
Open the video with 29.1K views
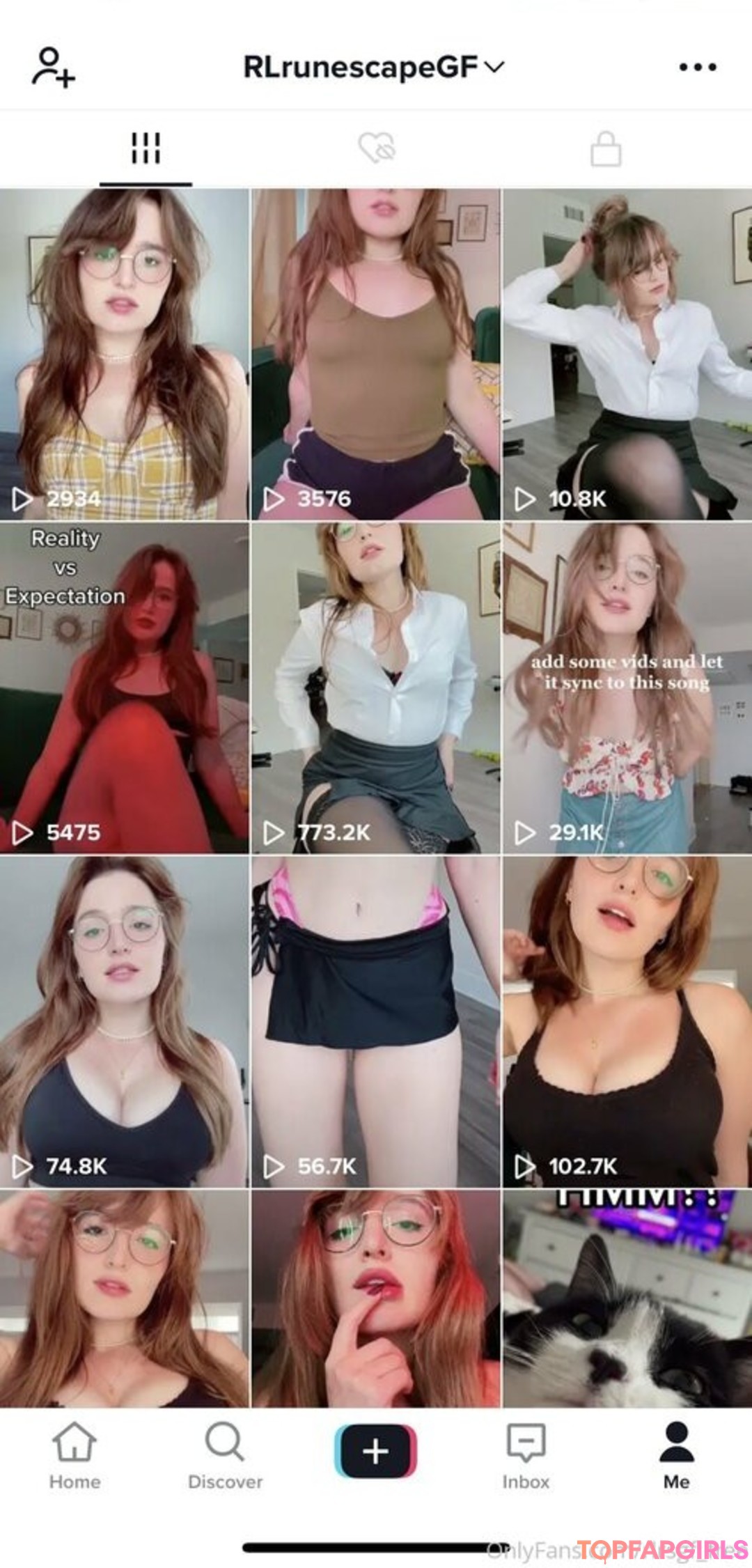point(627,688)
